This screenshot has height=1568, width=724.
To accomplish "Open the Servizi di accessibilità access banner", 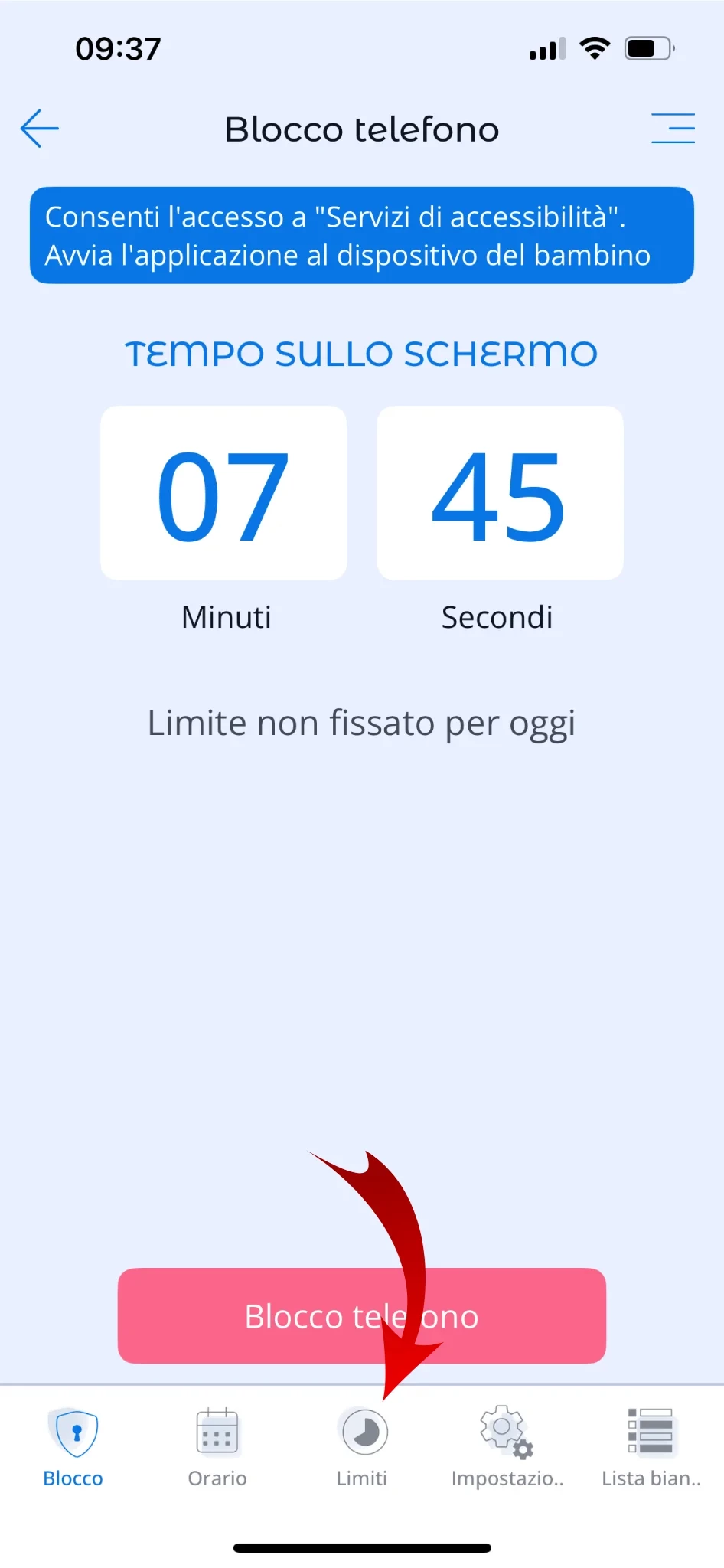I will [x=361, y=236].
